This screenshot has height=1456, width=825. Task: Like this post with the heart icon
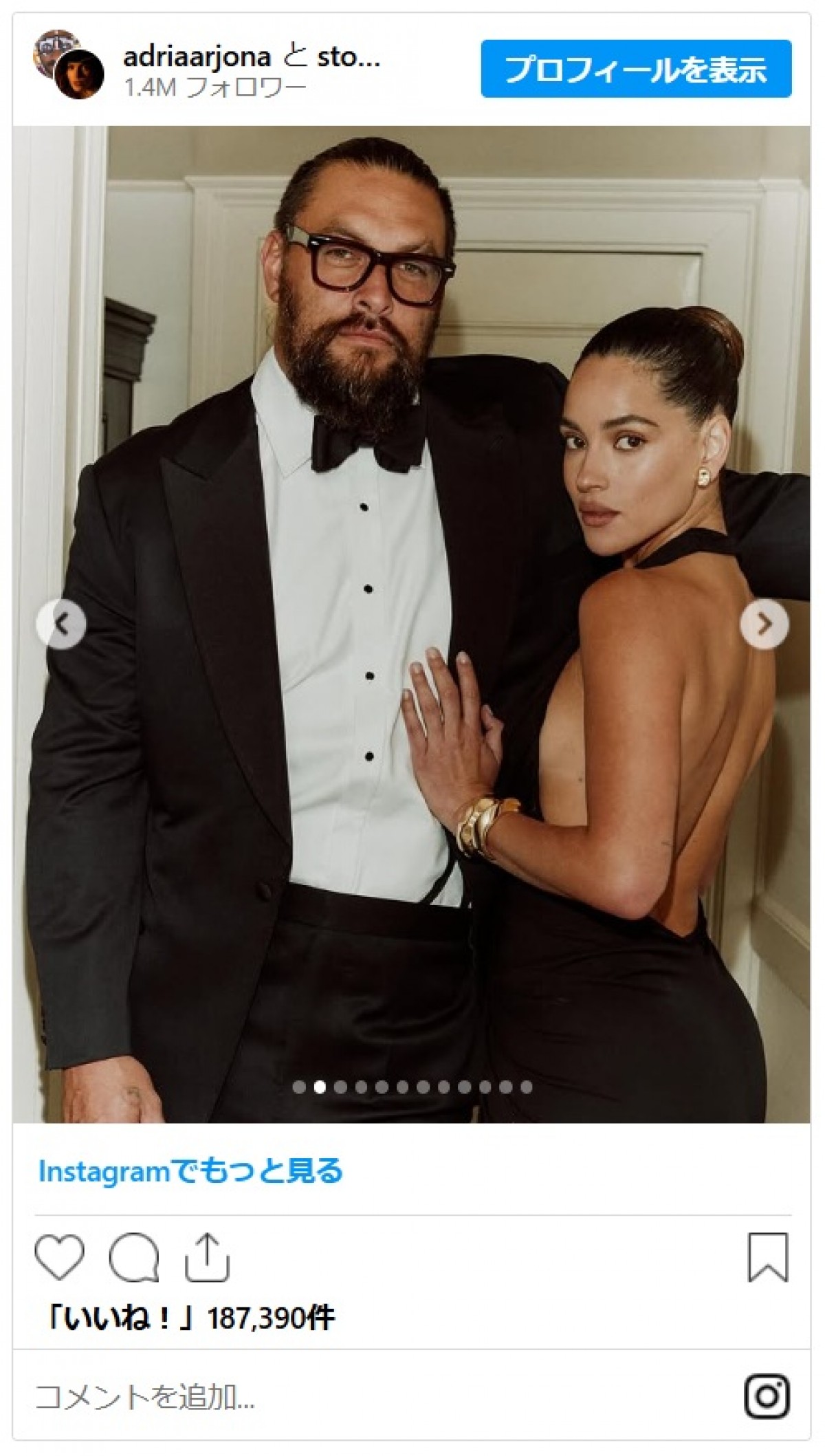60,1257
